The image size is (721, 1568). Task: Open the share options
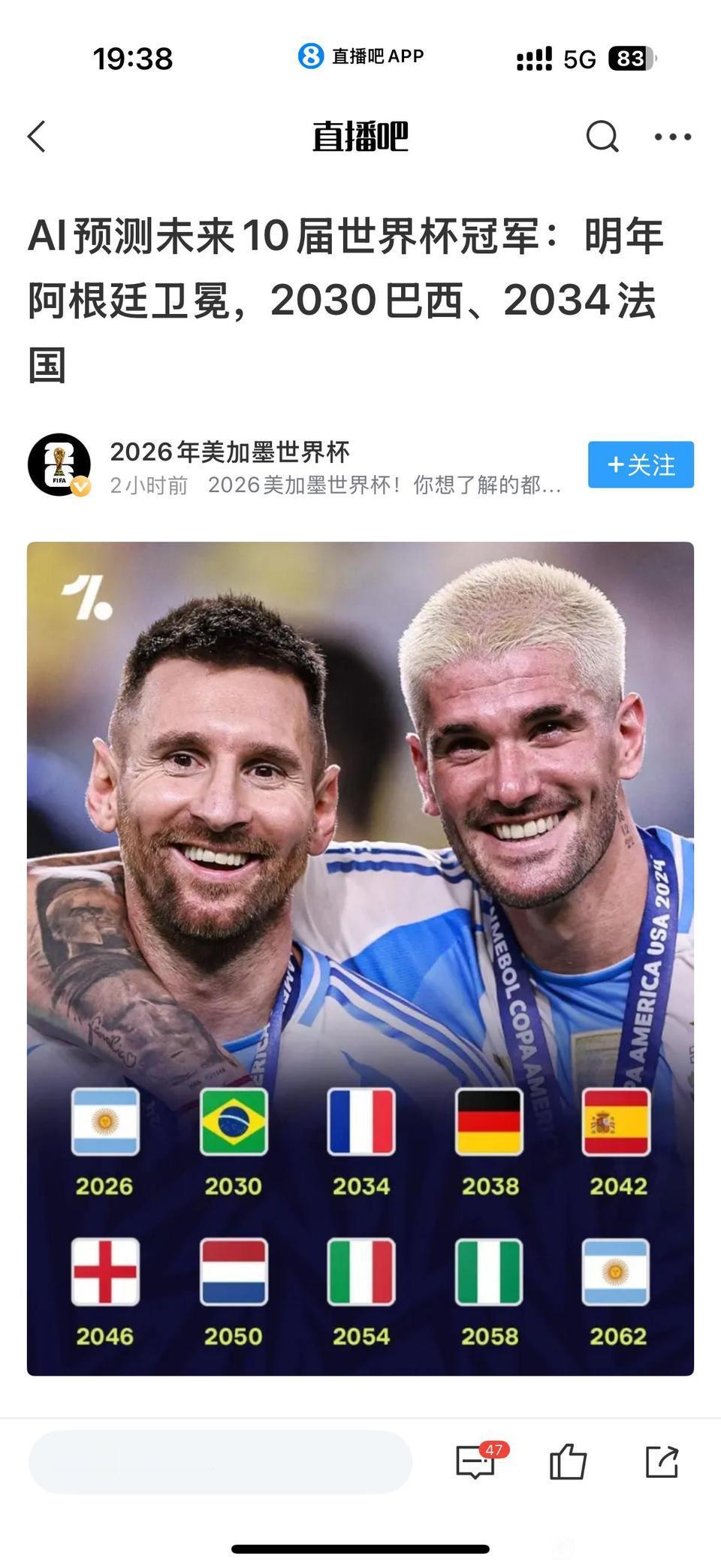click(664, 1461)
